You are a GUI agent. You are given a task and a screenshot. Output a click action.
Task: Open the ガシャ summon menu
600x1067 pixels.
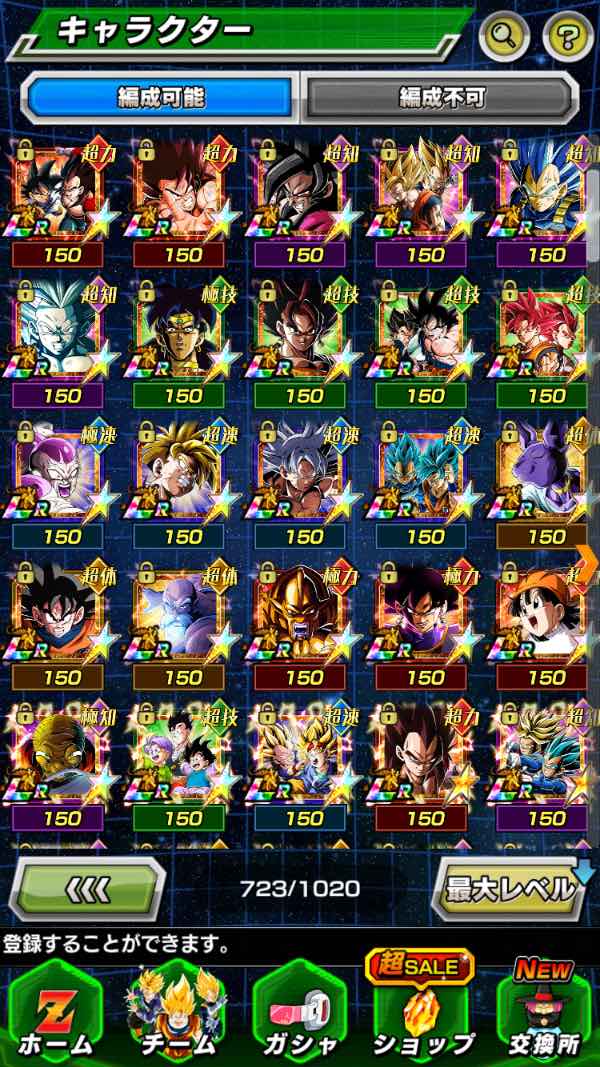pyautogui.click(x=299, y=1012)
